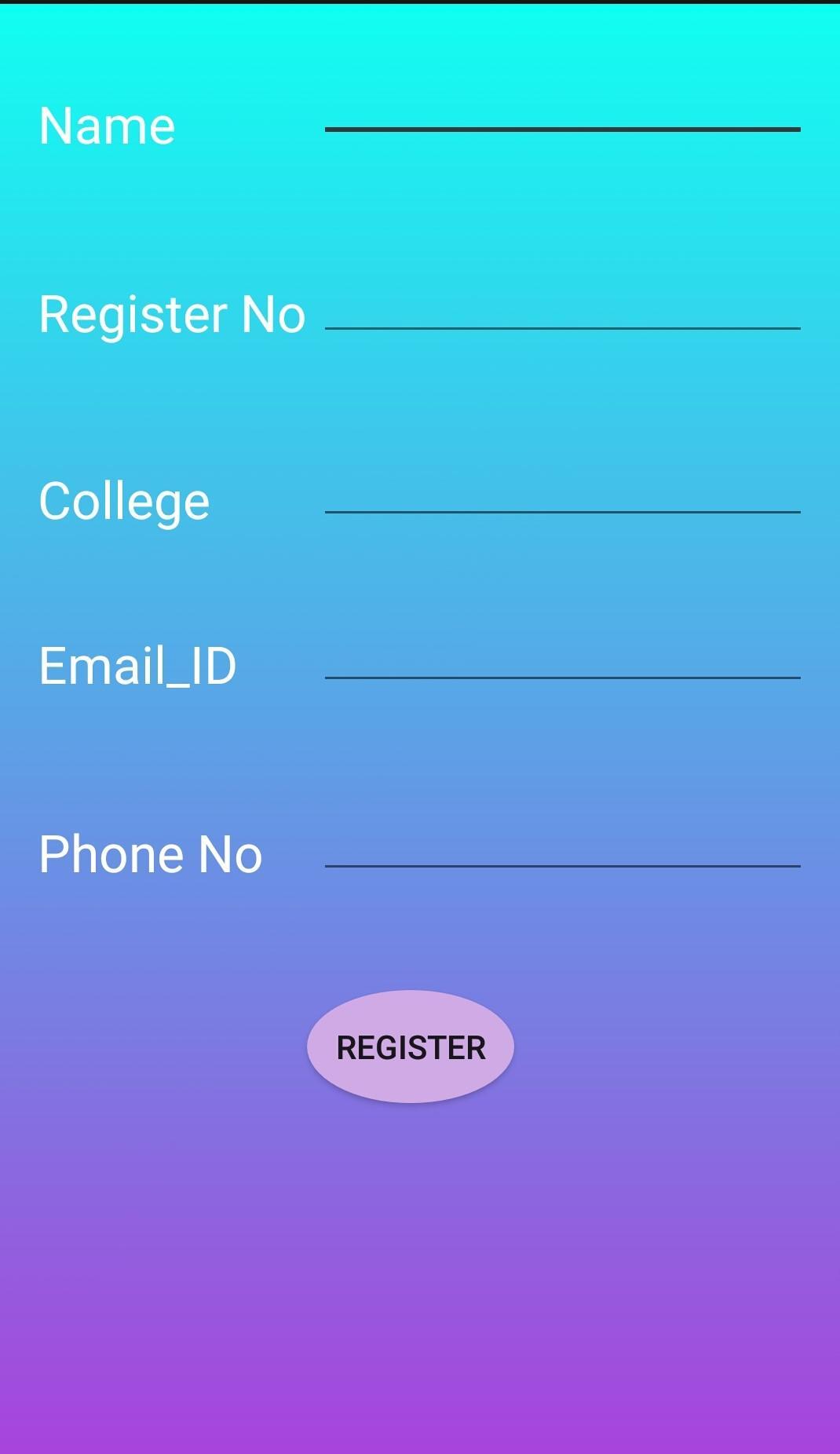840x1454 pixels.
Task: Focus the Register No text field
Action: [x=562, y=309]
